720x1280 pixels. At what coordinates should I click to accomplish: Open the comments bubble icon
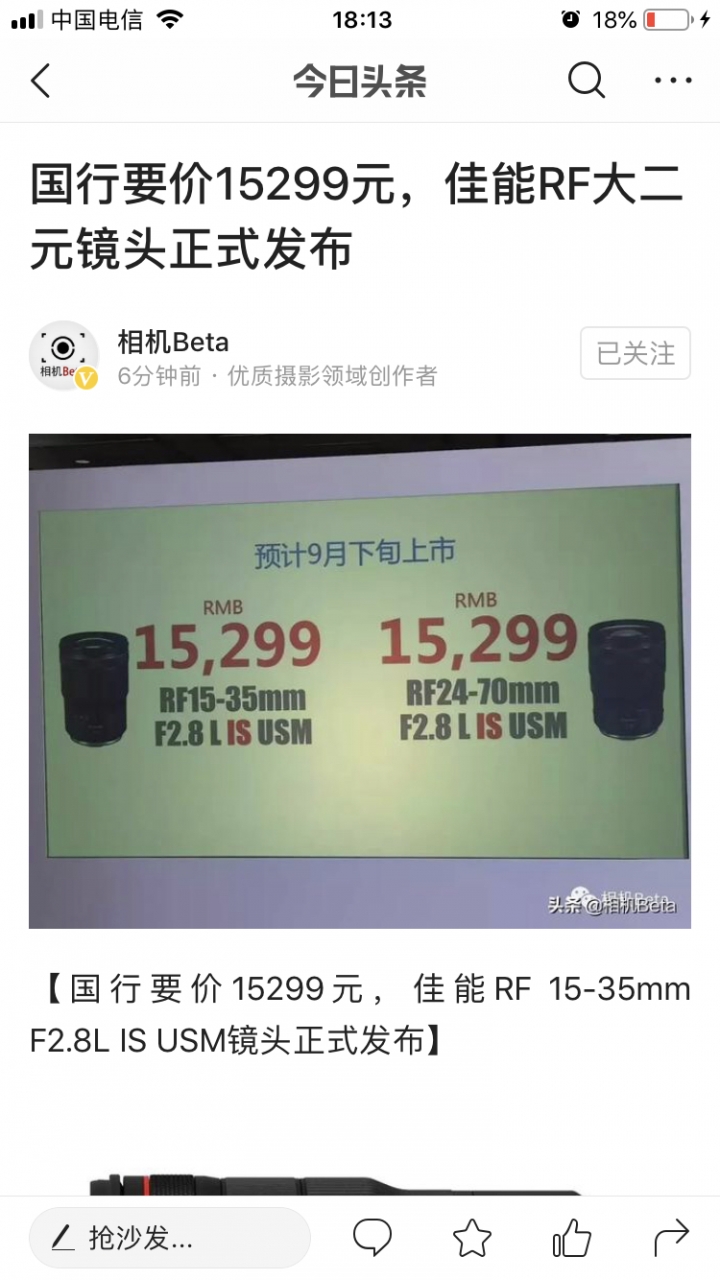point(372,1238)
